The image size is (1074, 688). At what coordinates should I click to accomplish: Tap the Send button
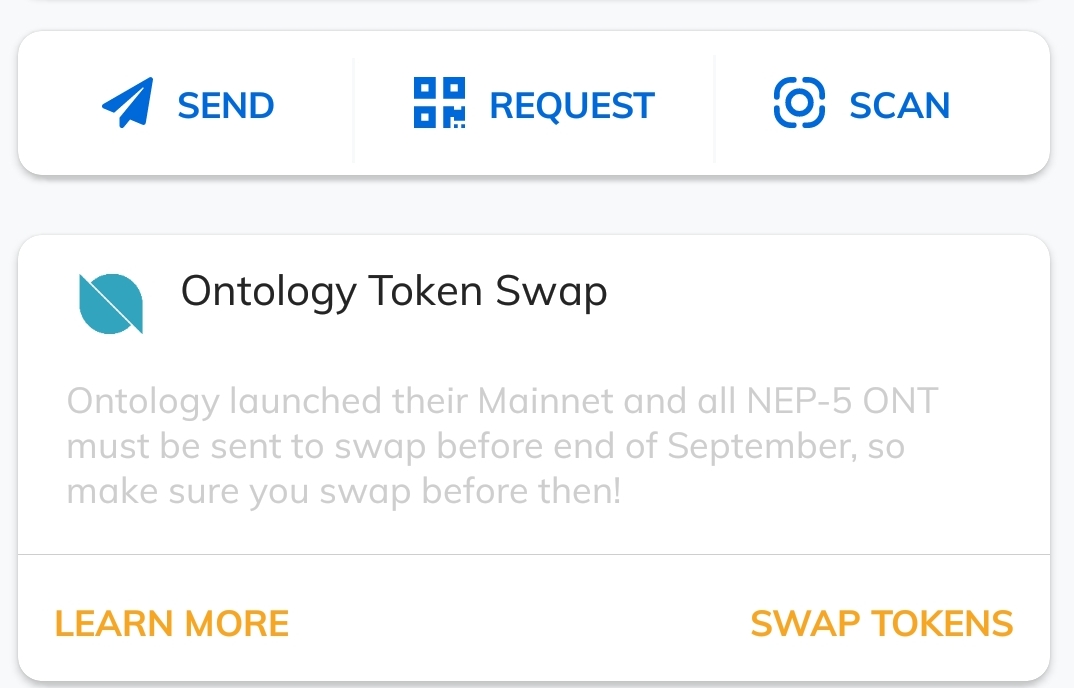pos(188,105)
